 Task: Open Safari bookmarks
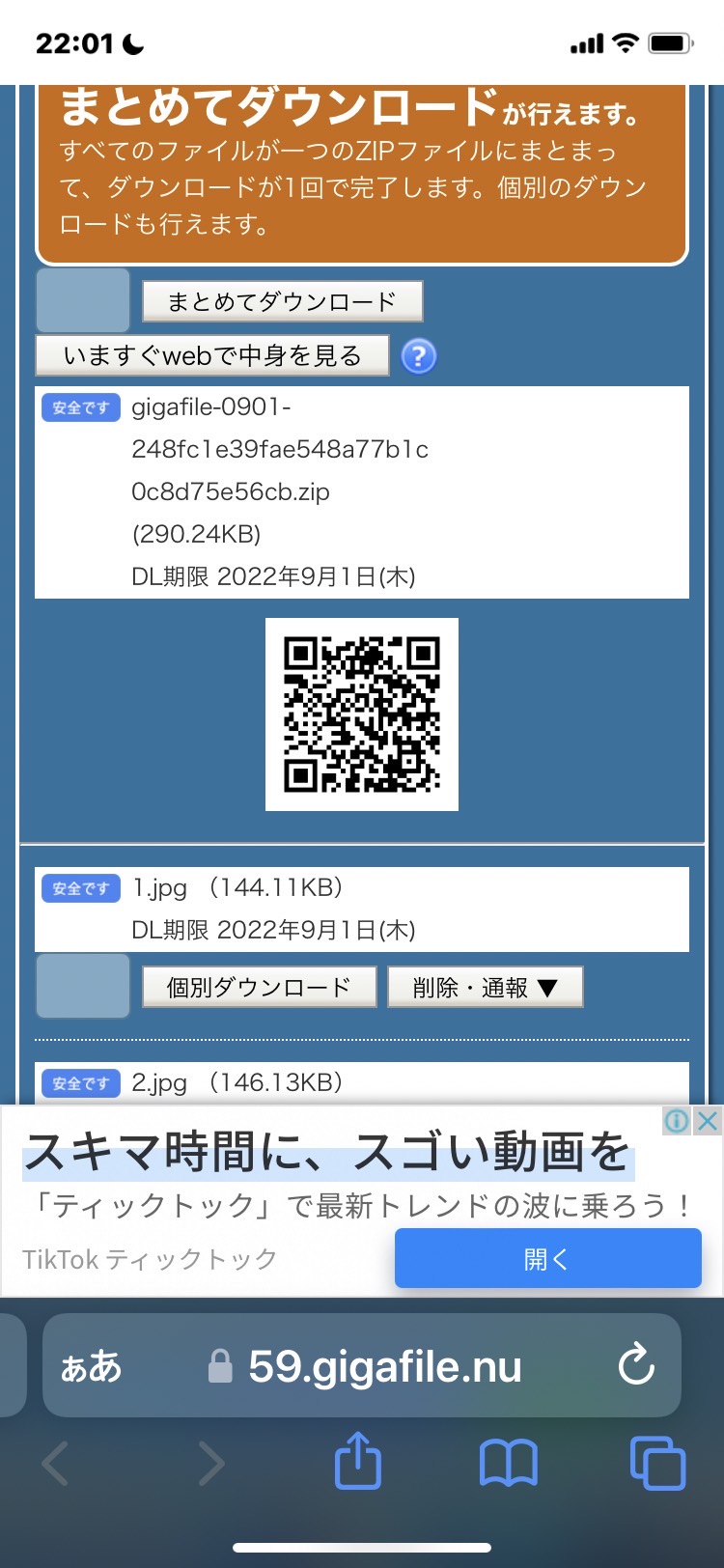click(x=509, y=1464)
